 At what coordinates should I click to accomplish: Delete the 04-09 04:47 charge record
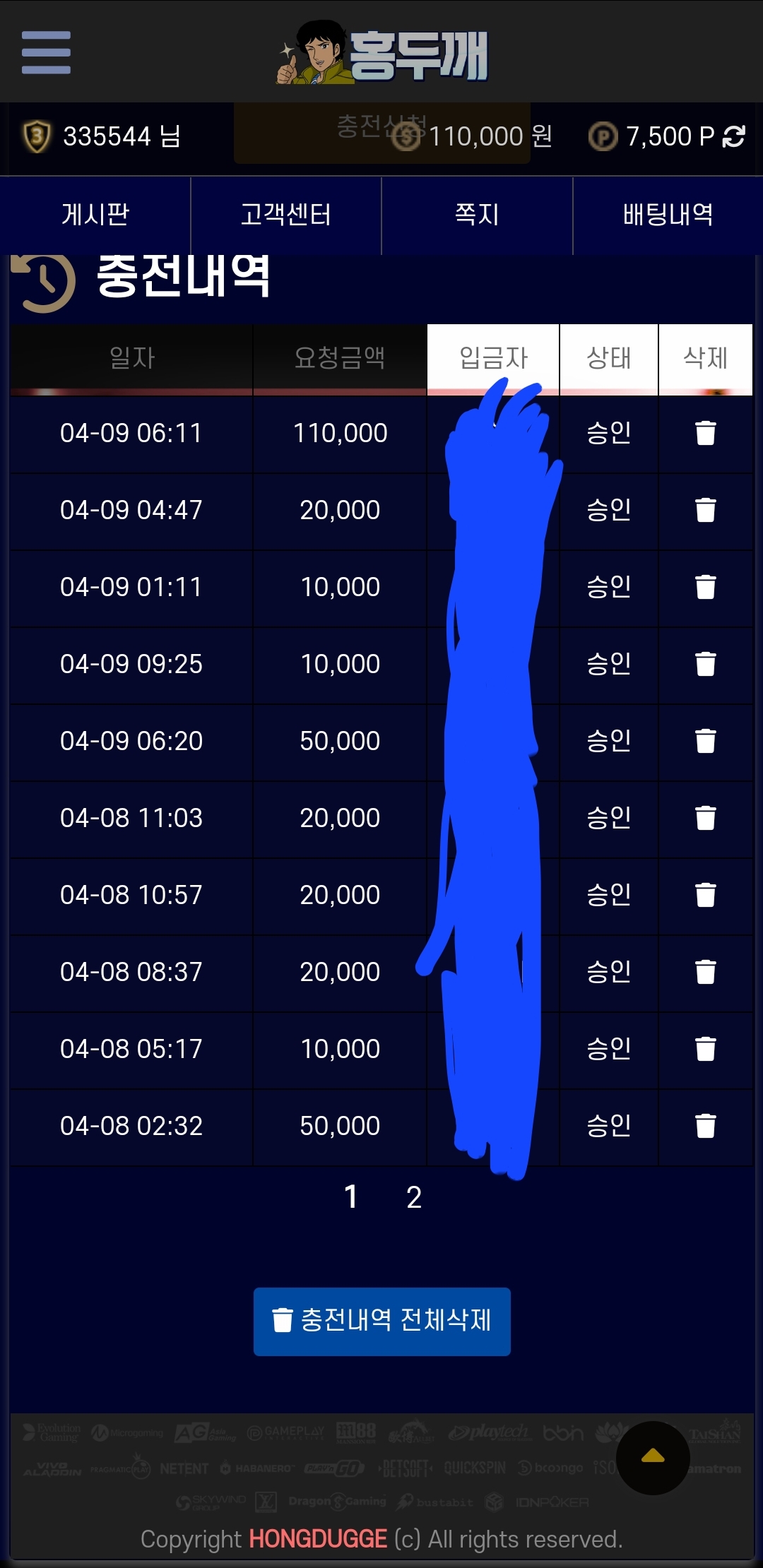706,510
